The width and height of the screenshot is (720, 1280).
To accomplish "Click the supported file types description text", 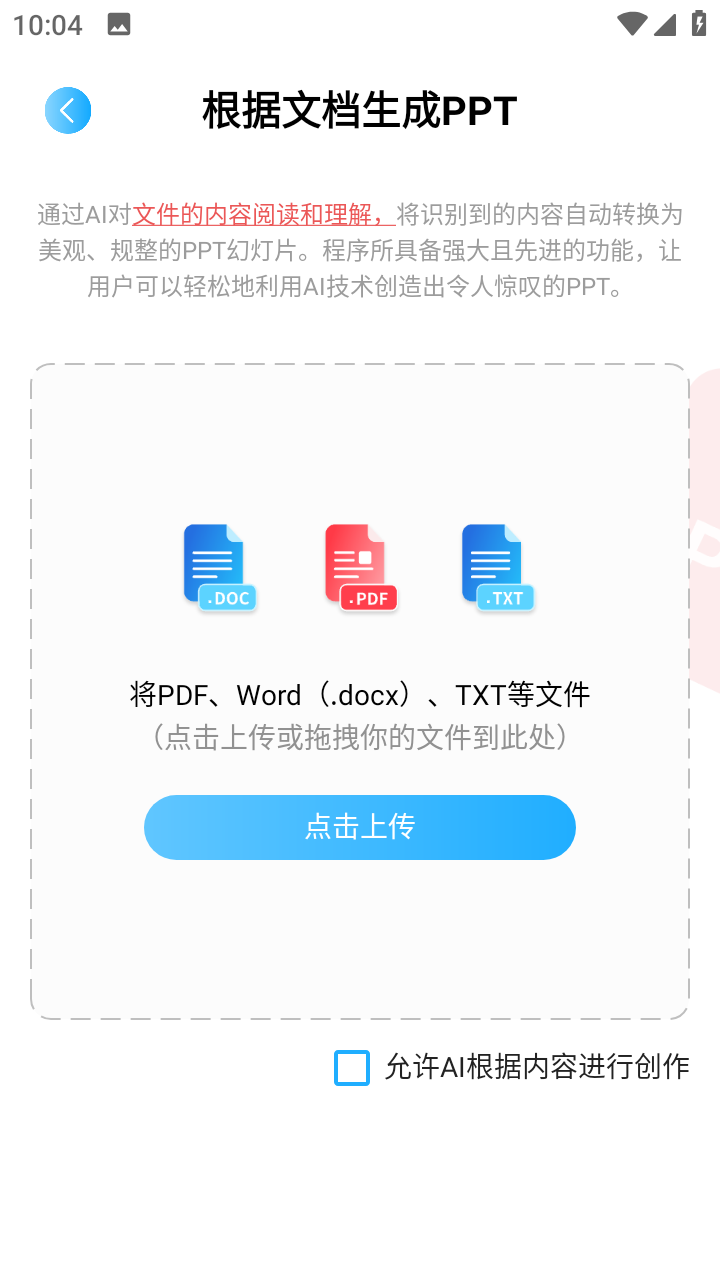I will point(360,695).
